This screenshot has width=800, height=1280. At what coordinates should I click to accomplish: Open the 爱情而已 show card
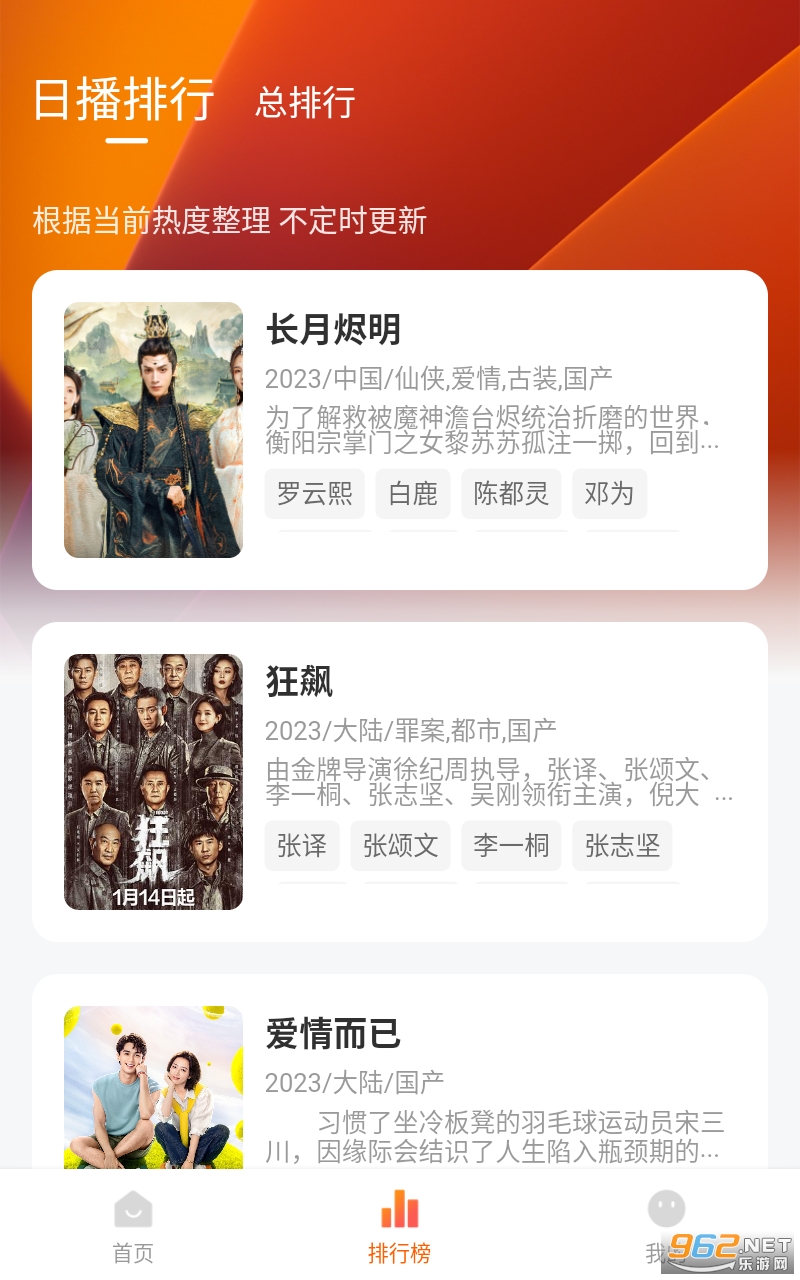point(400,1071)
